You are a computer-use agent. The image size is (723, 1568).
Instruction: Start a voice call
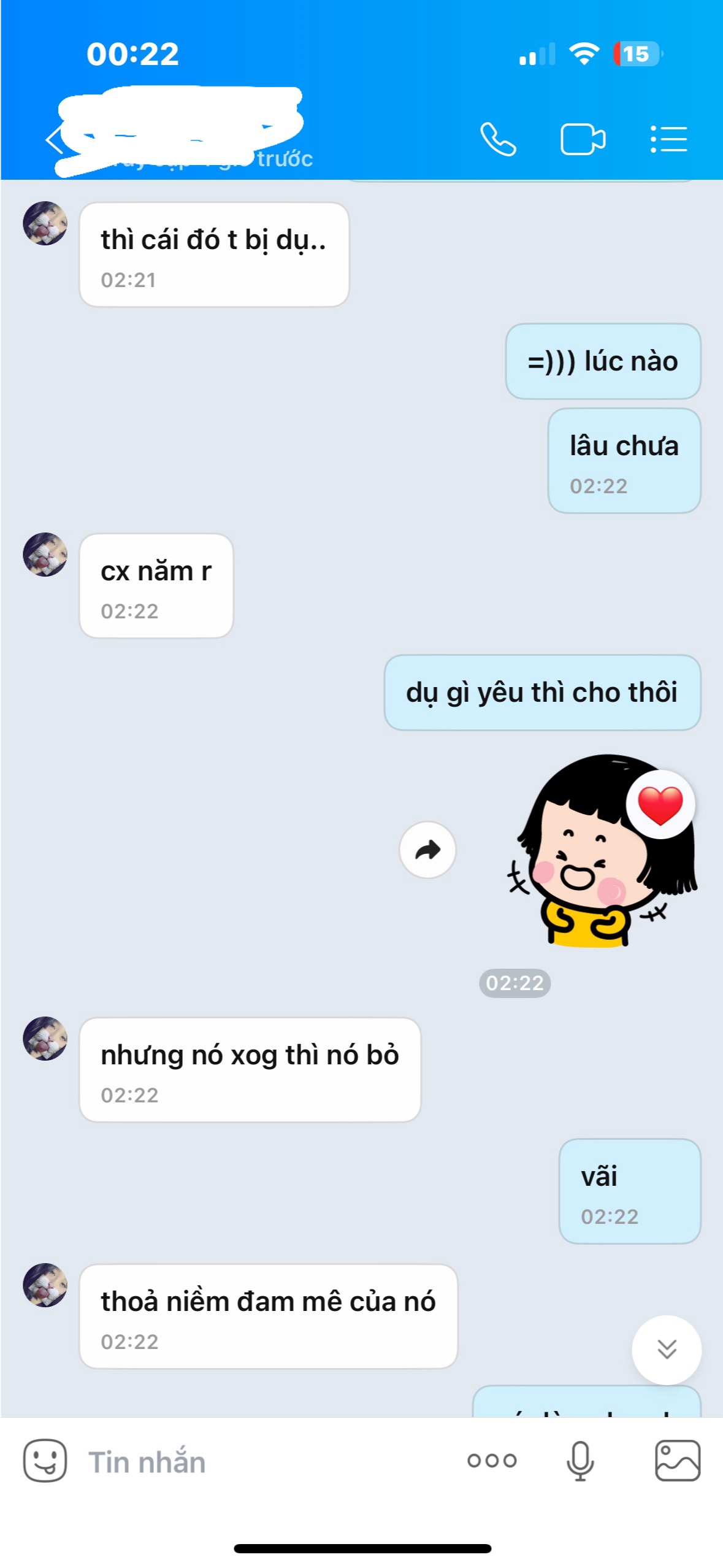[497, 139]
